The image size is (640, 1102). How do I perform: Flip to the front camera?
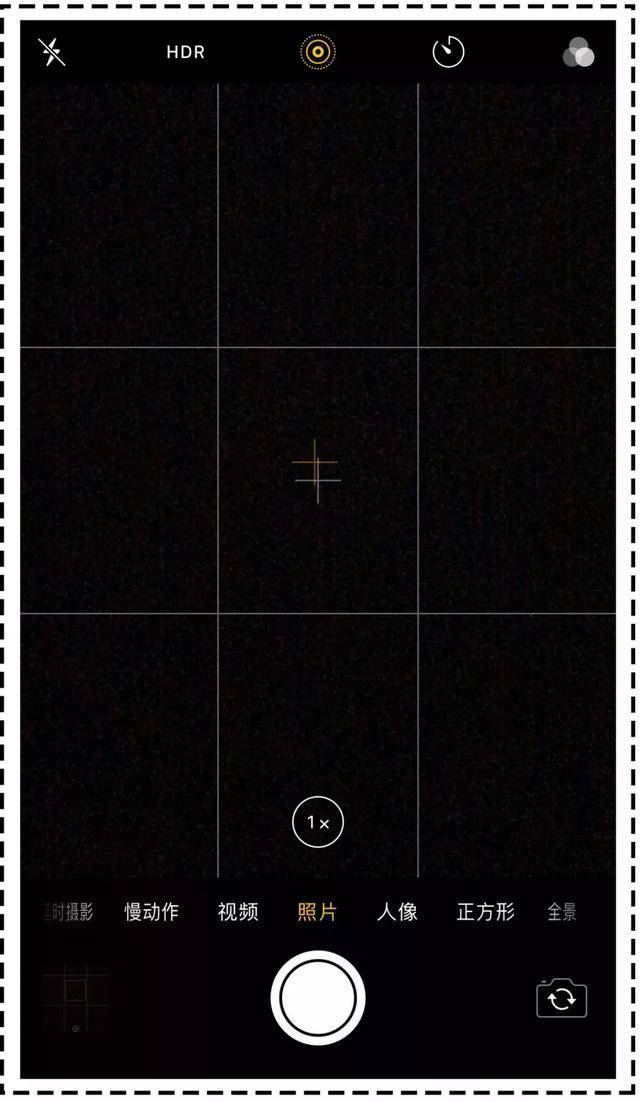pyautogui.click(x=561, y=999)
